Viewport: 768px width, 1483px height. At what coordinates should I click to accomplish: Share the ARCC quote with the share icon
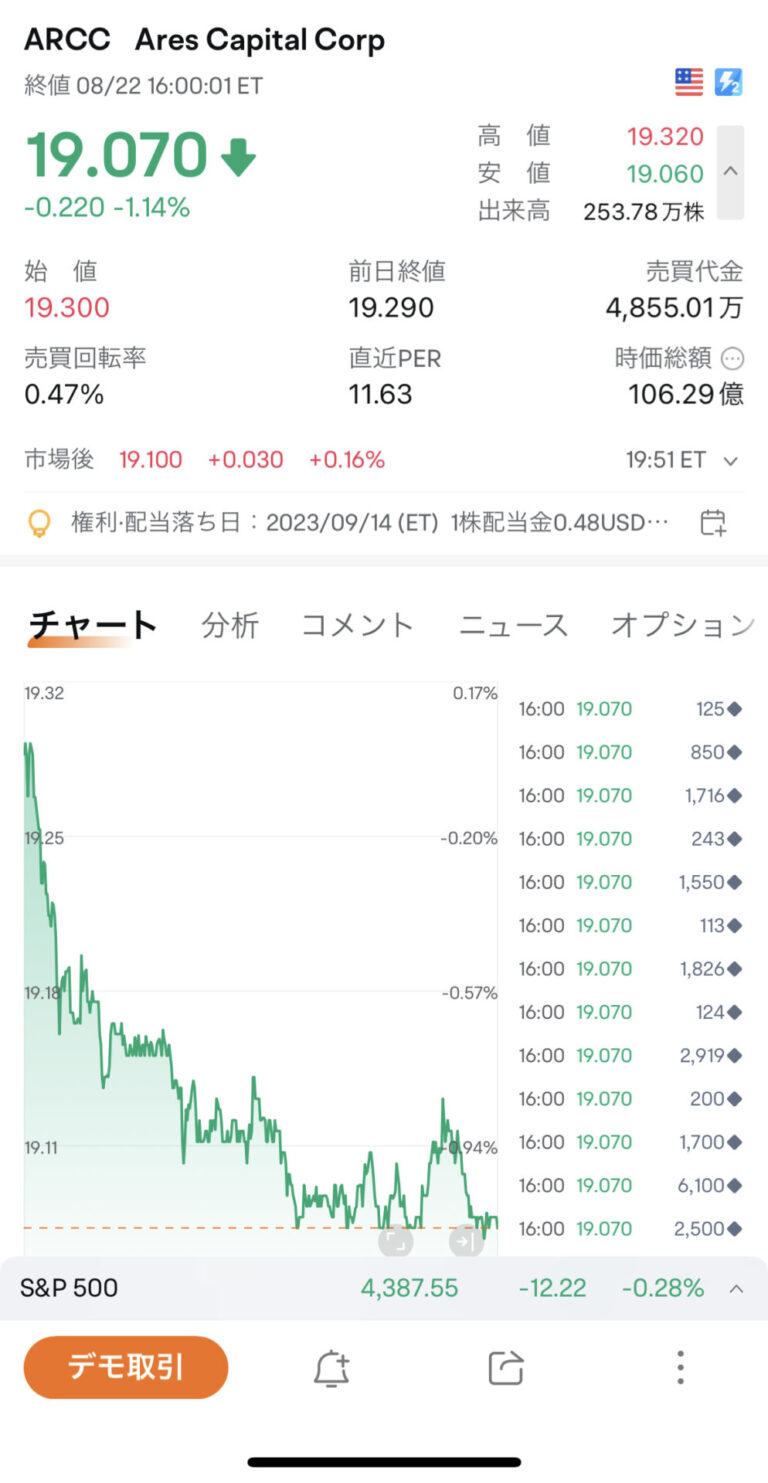(x=505, y=1367)
